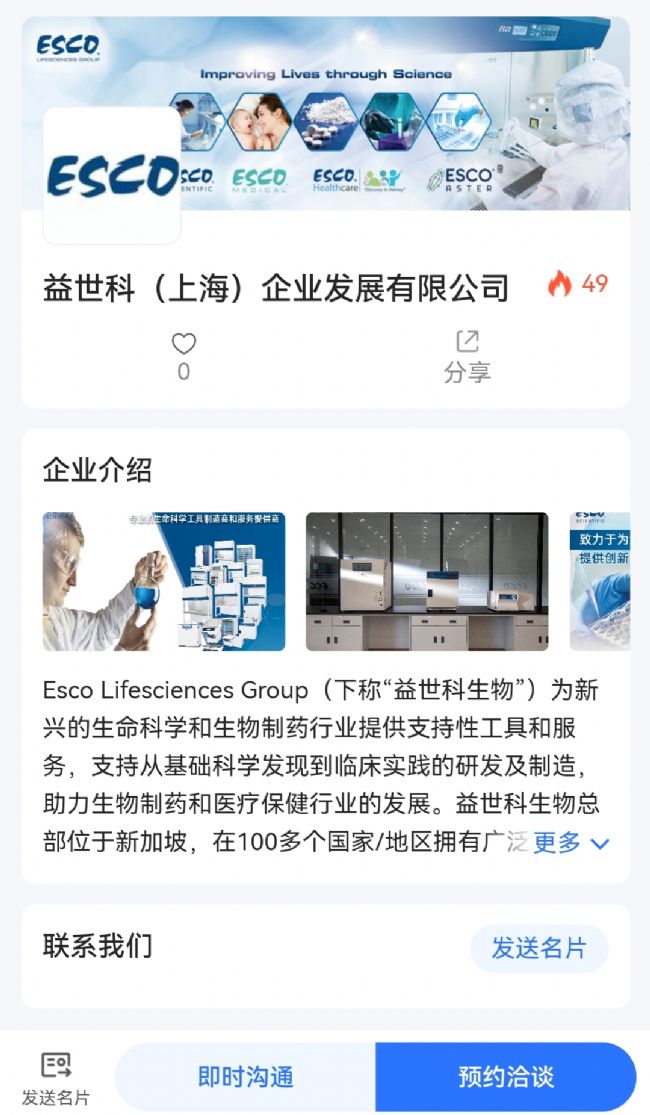Send business card from the bottom bar
650x1115 pixels.
tap(56, 1077)
